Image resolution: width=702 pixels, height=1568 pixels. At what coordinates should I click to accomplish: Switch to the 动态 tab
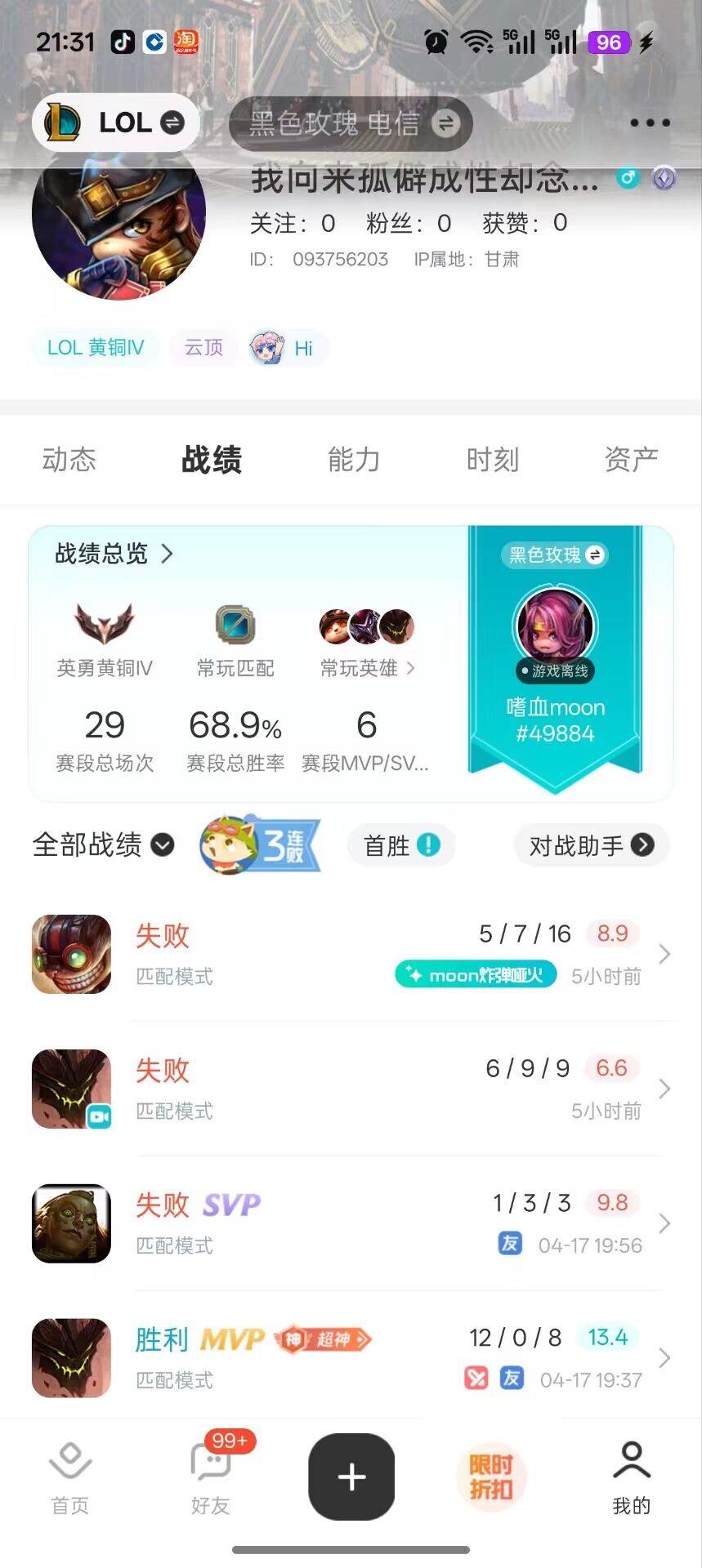69,460
